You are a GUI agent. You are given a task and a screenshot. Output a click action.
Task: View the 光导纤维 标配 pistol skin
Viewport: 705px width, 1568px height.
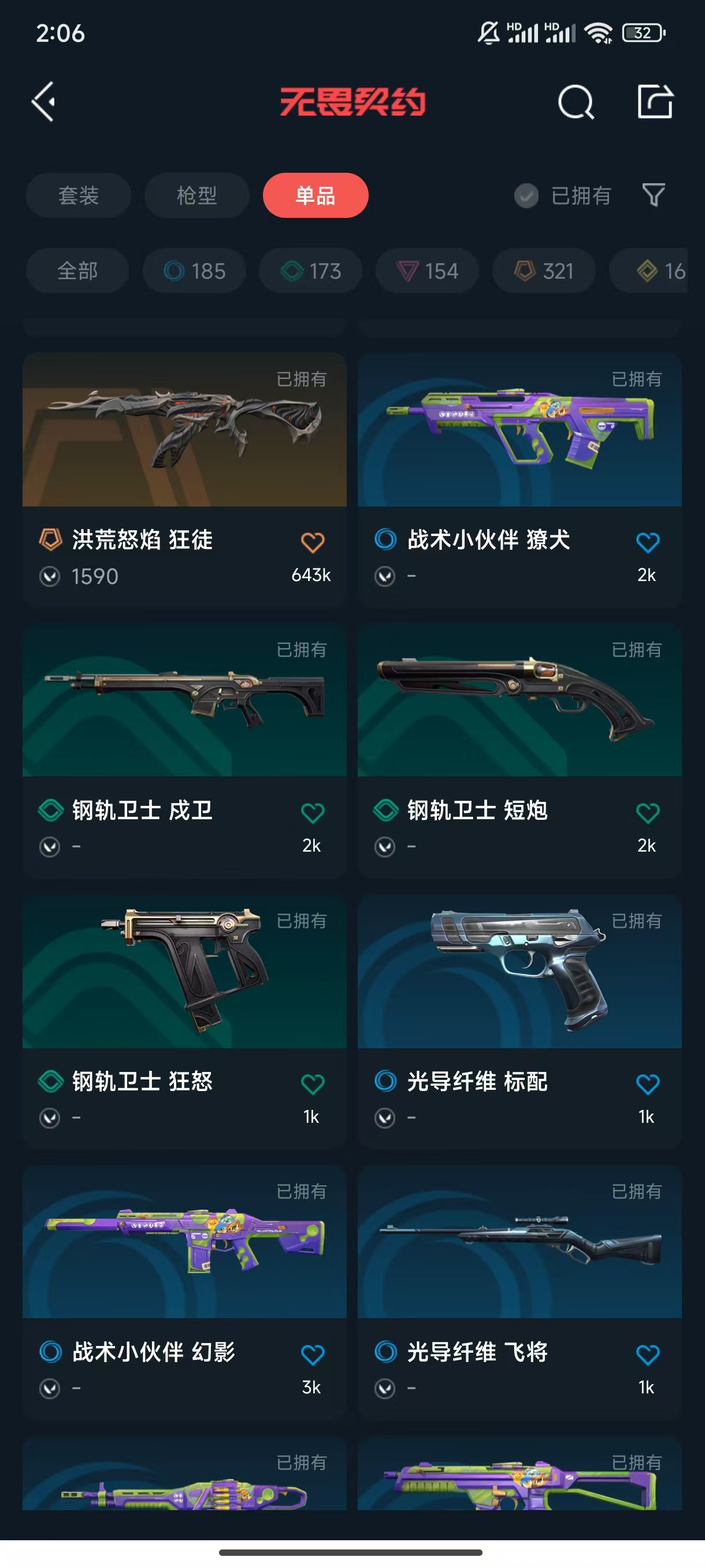point(520,1022)
